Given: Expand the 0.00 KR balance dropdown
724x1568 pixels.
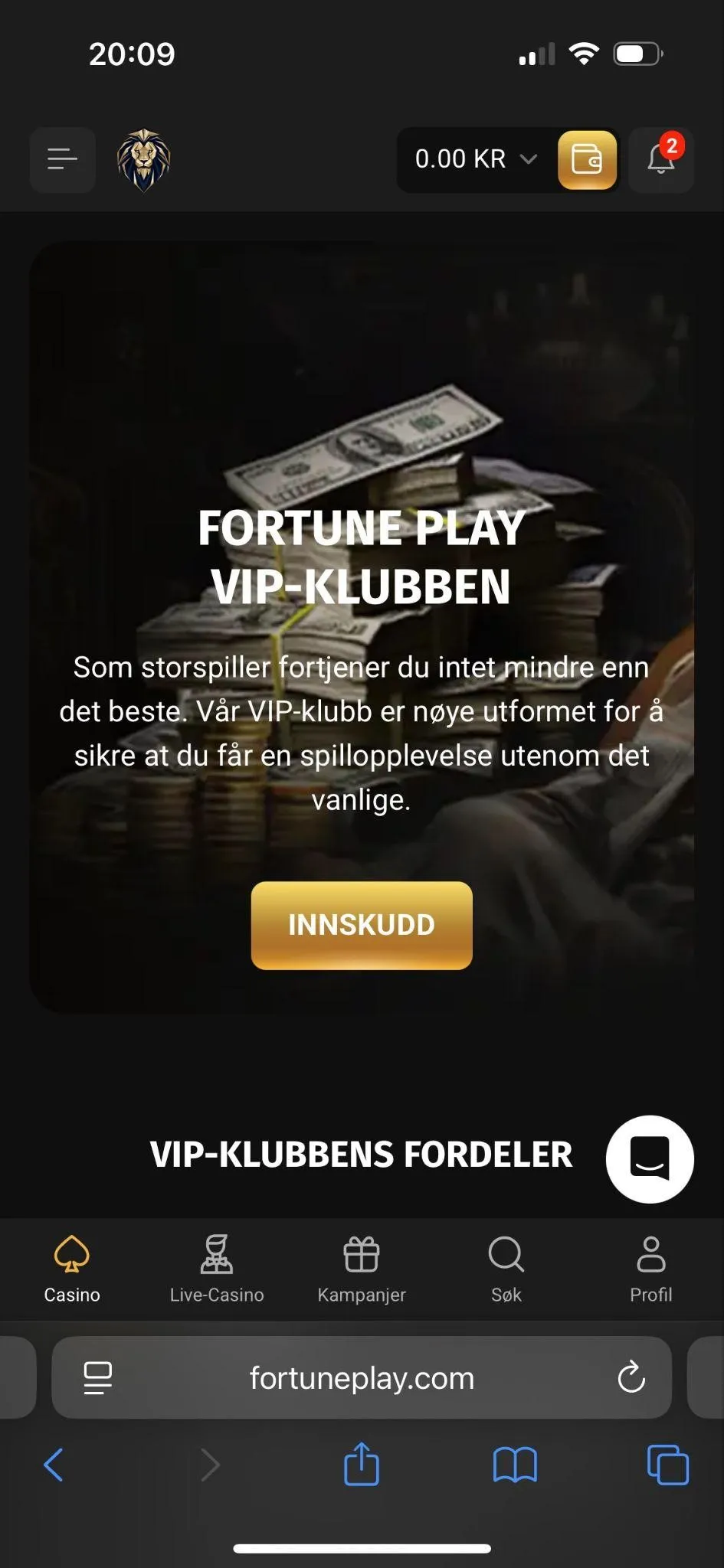Looking at the screenshot, I should [475, 159].
